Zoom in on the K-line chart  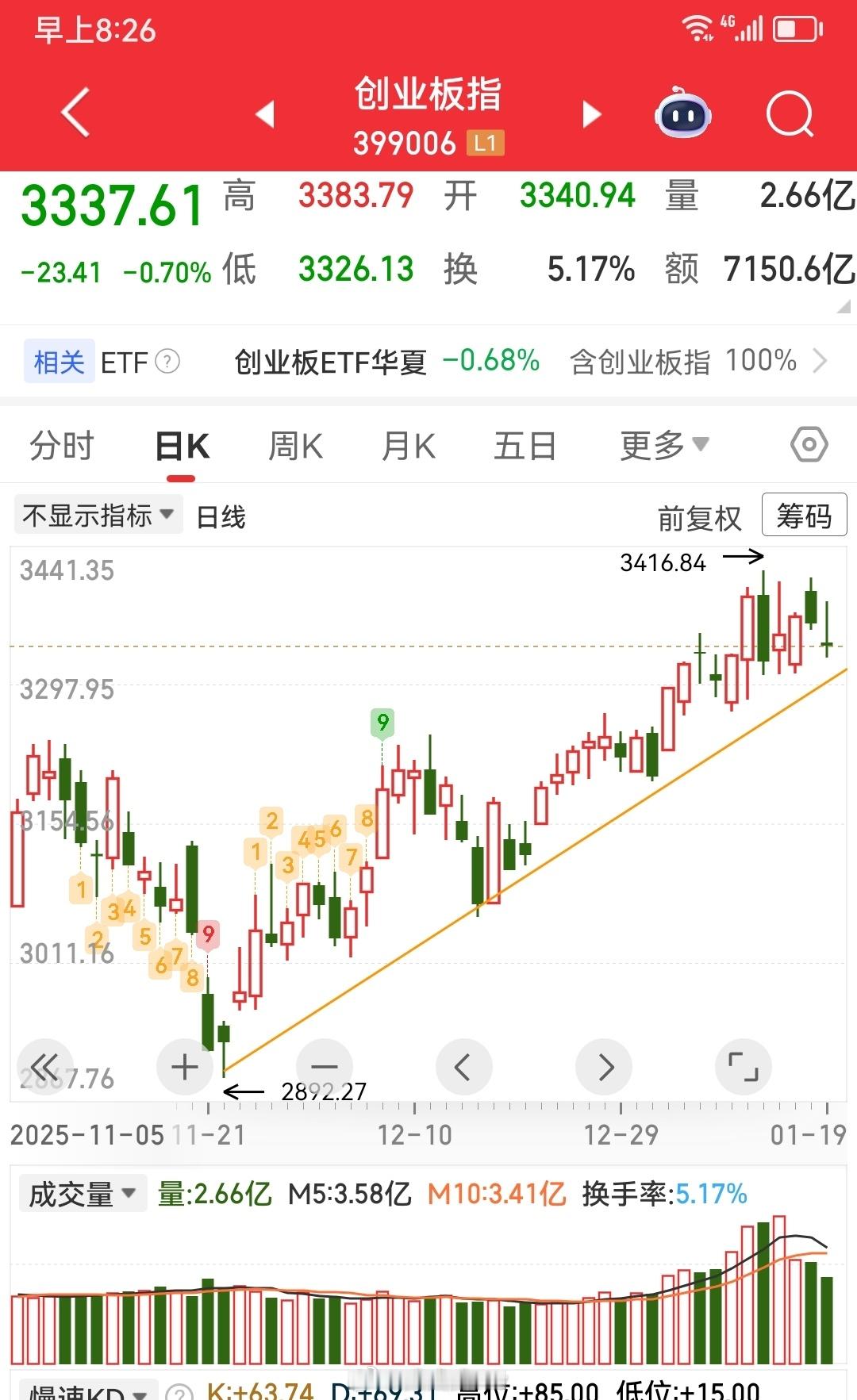(x=184, y=1067)
